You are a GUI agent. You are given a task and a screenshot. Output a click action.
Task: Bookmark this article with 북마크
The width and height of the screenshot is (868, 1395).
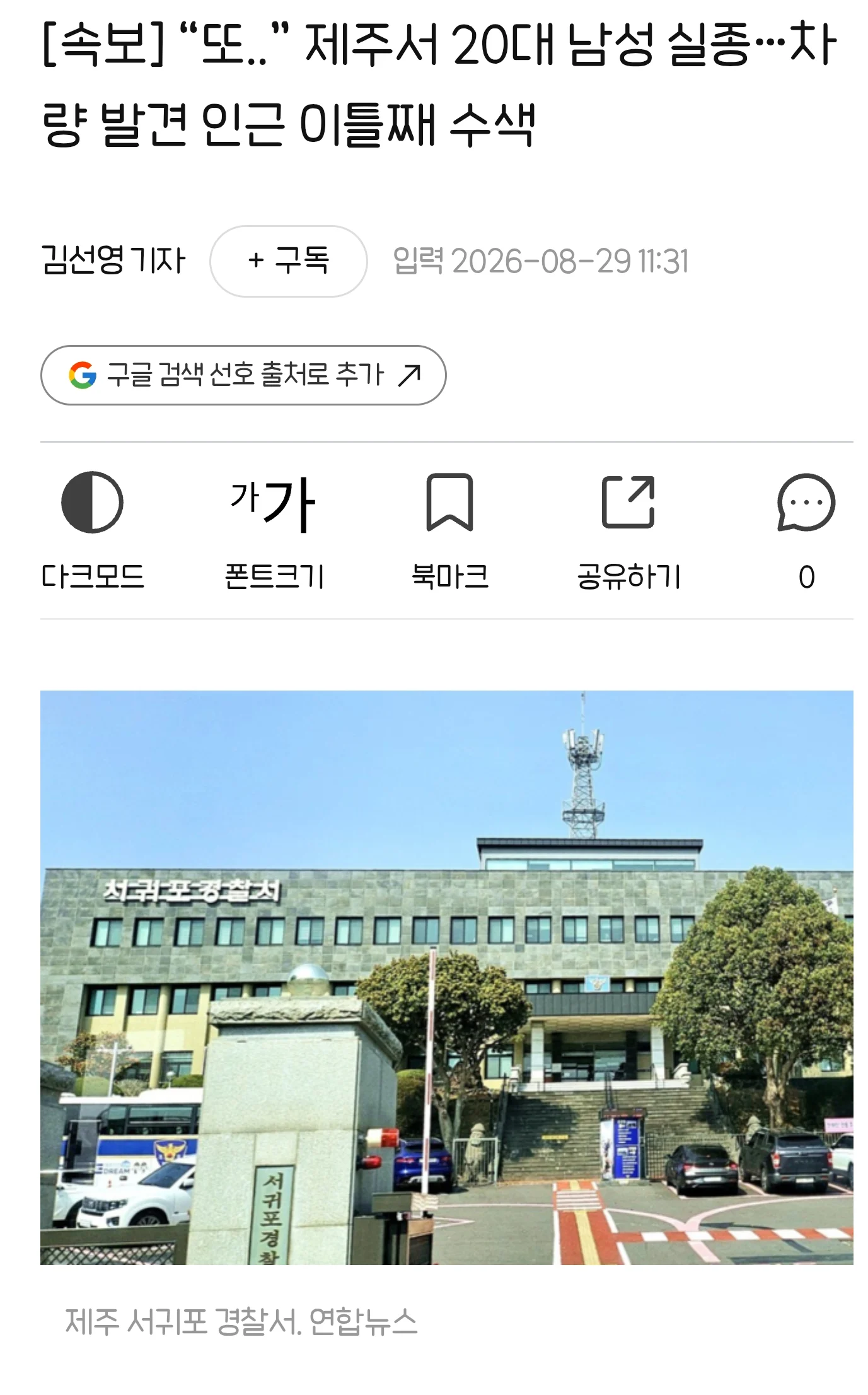[449, 530]
